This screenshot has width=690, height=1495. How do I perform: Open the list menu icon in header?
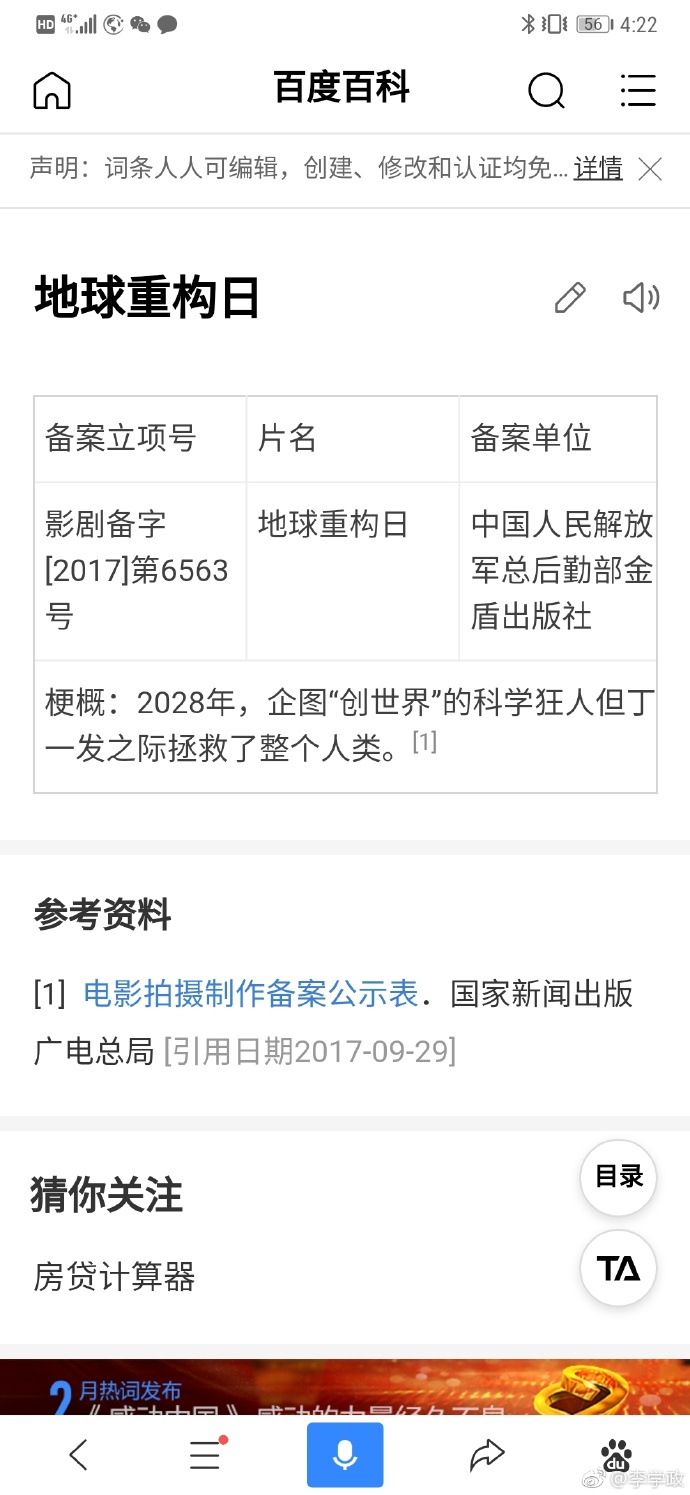coord(637,91)
